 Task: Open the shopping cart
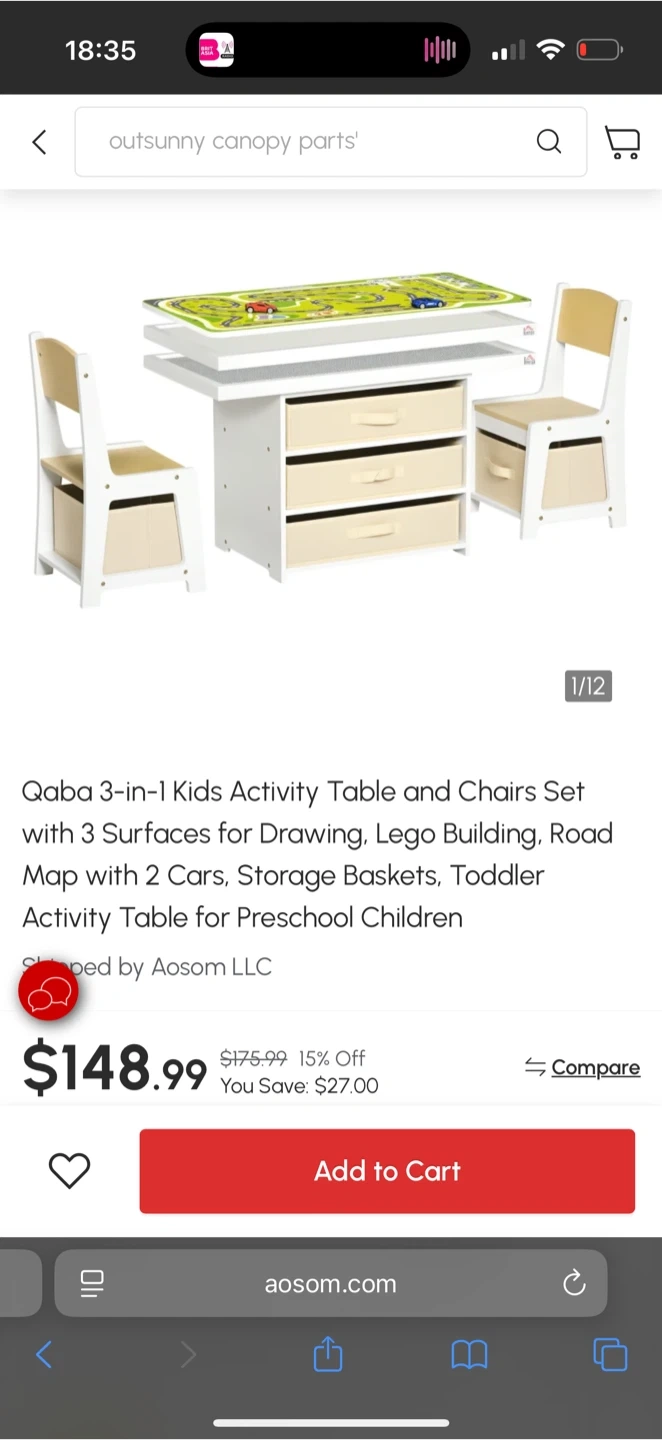[622, 142]
